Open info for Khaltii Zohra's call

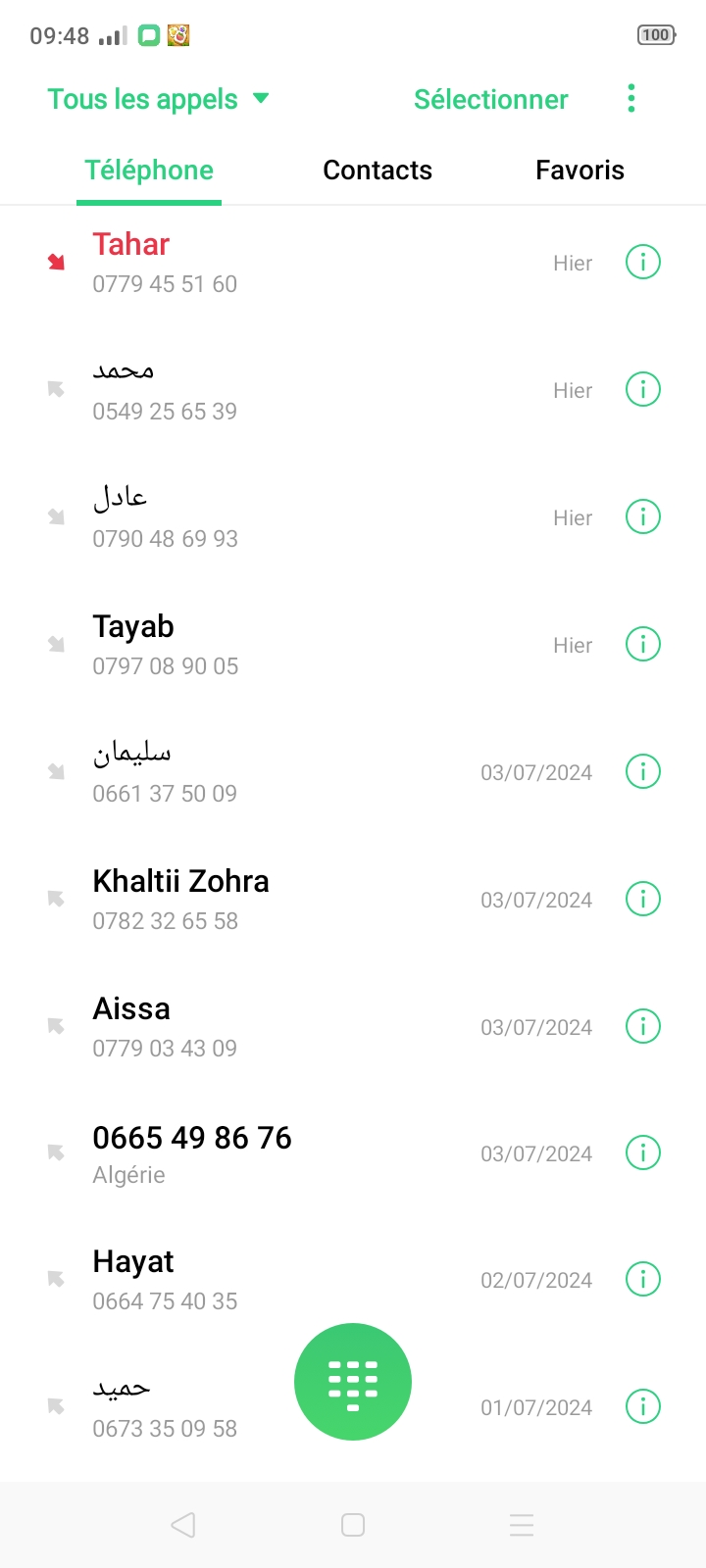point(643,899)
